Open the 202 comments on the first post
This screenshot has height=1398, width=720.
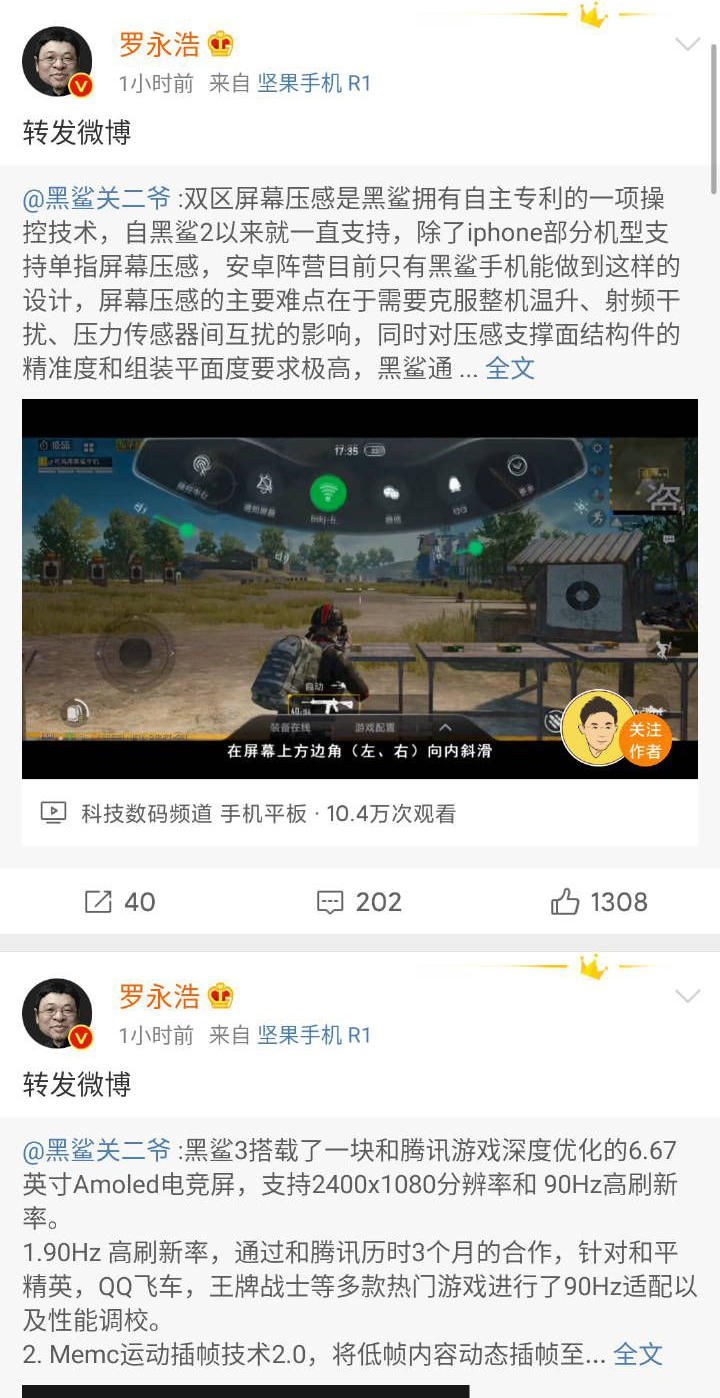(359, 902)
